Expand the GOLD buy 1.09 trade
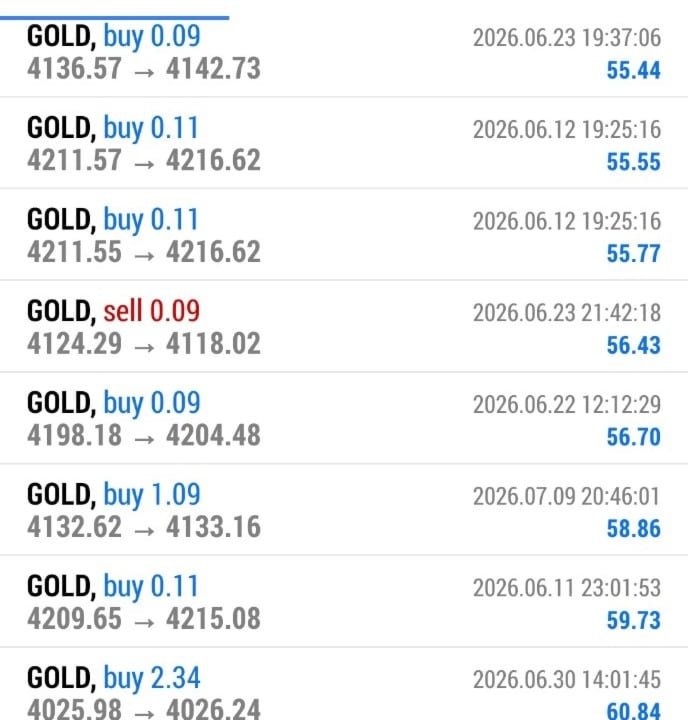 tap(344, 509)
